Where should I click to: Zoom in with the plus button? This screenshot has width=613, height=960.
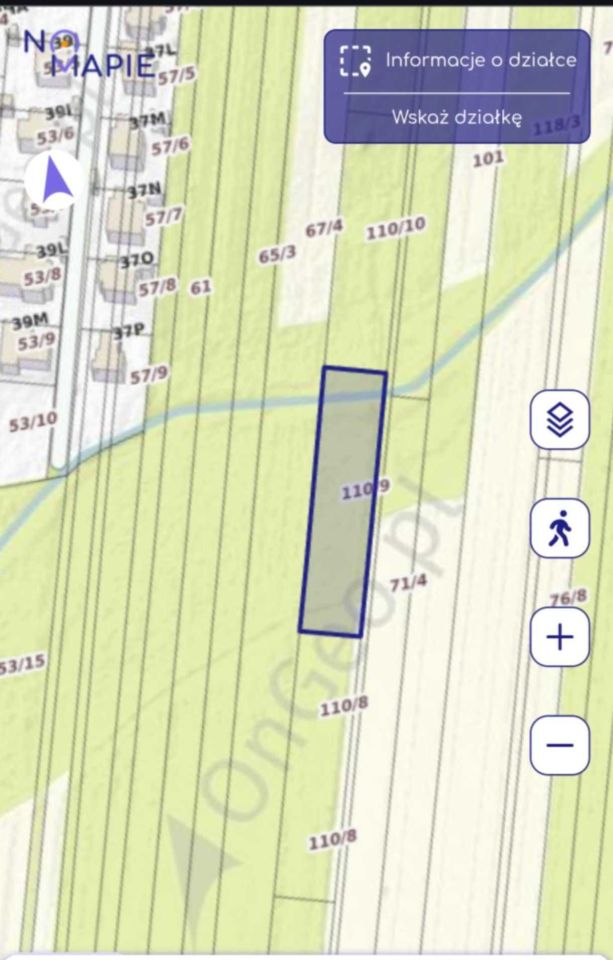[x=560, y=637]
